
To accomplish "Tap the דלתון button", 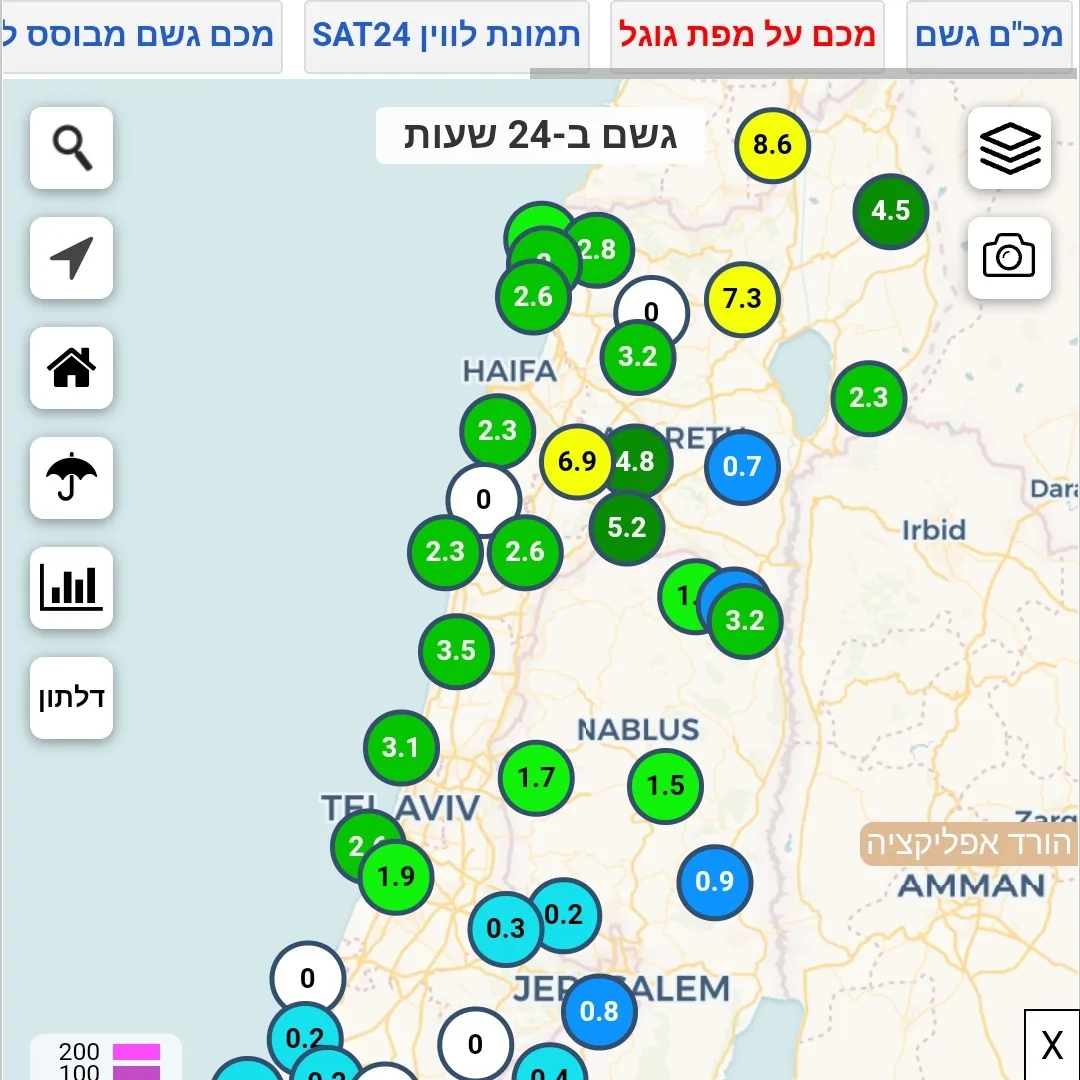I will [71, 698].
